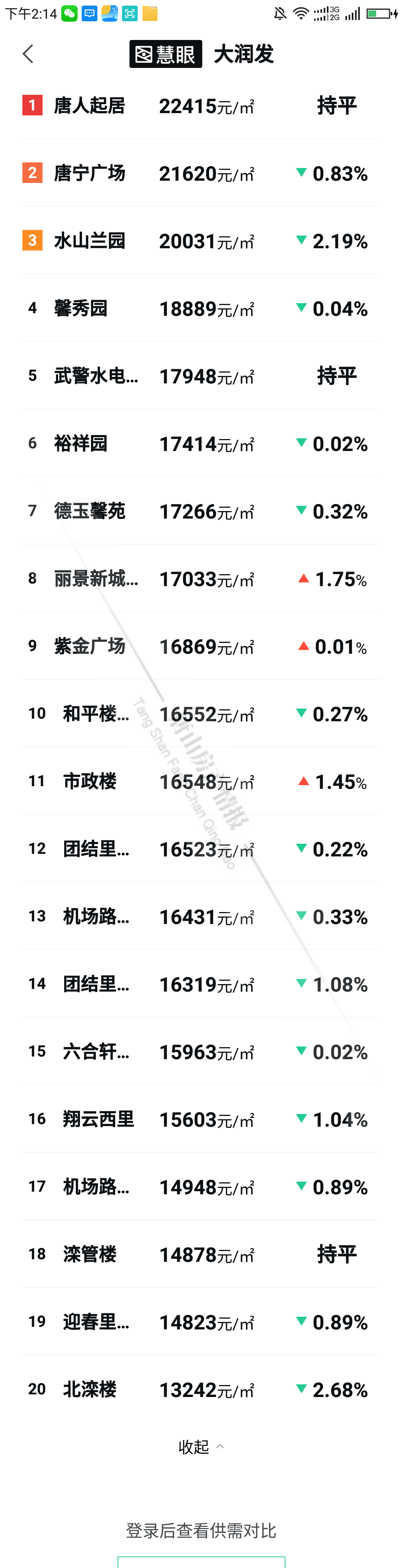
Task: Tap the button below 登录后查看供需对比
Action: click(201, 1562)
